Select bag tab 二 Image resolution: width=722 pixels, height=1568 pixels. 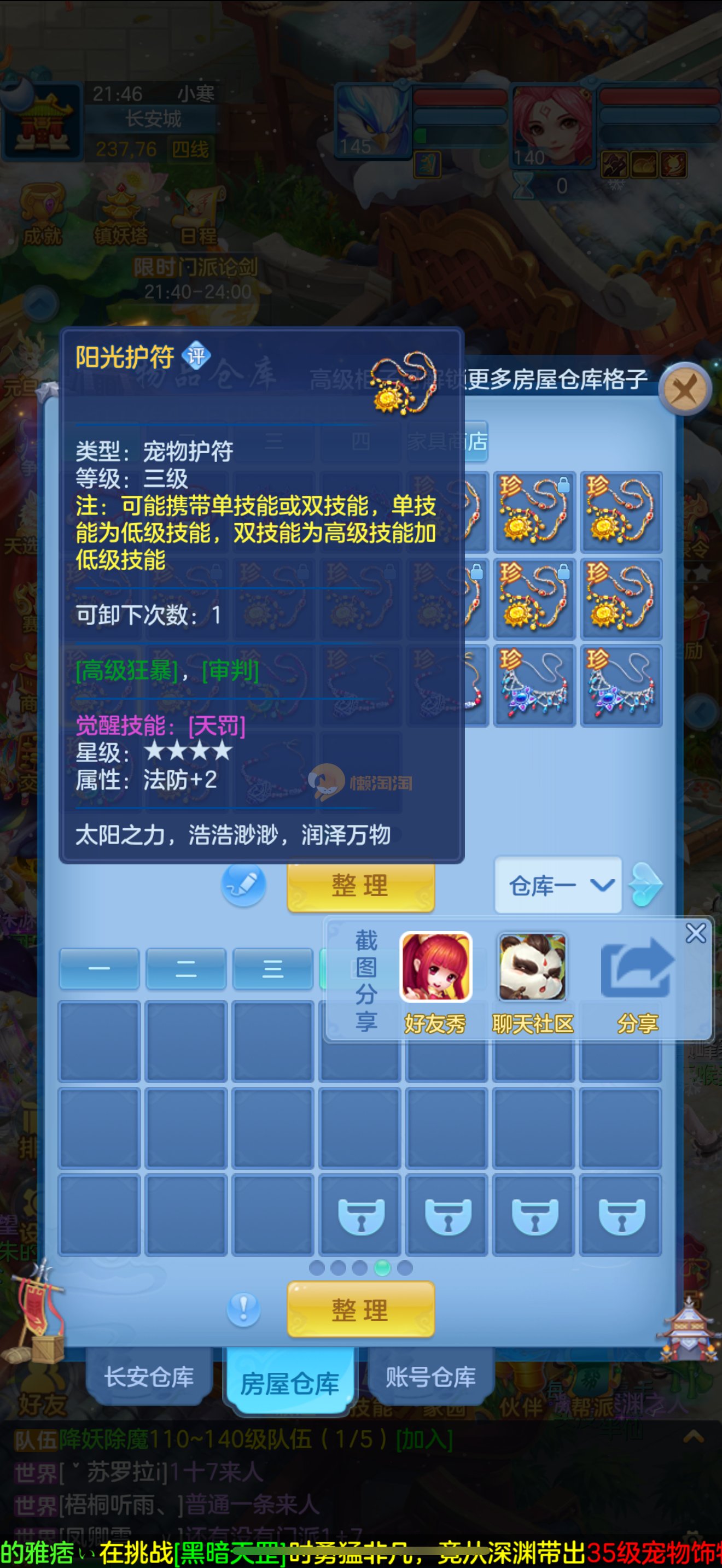point(185,968)
